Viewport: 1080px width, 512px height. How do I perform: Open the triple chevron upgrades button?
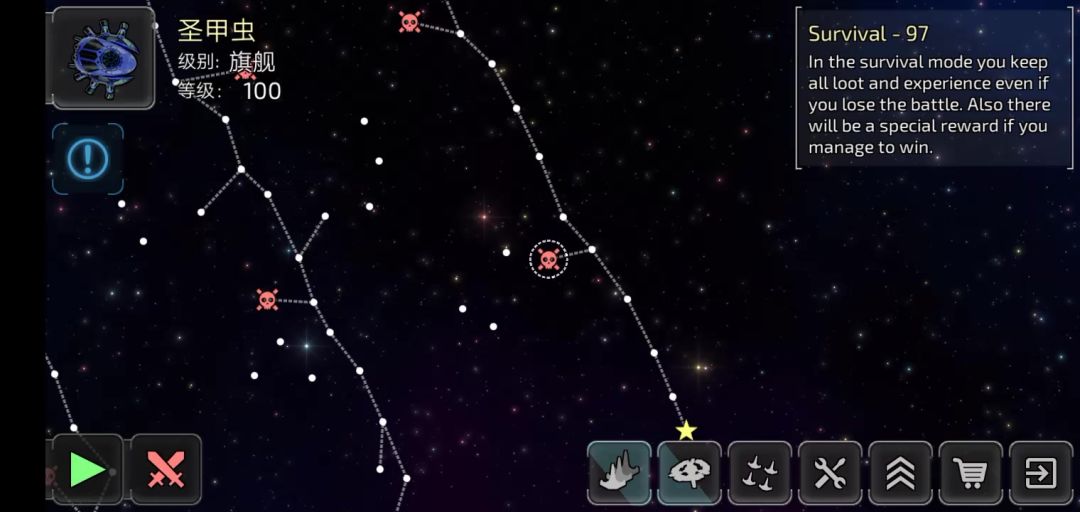pos(900,472)
